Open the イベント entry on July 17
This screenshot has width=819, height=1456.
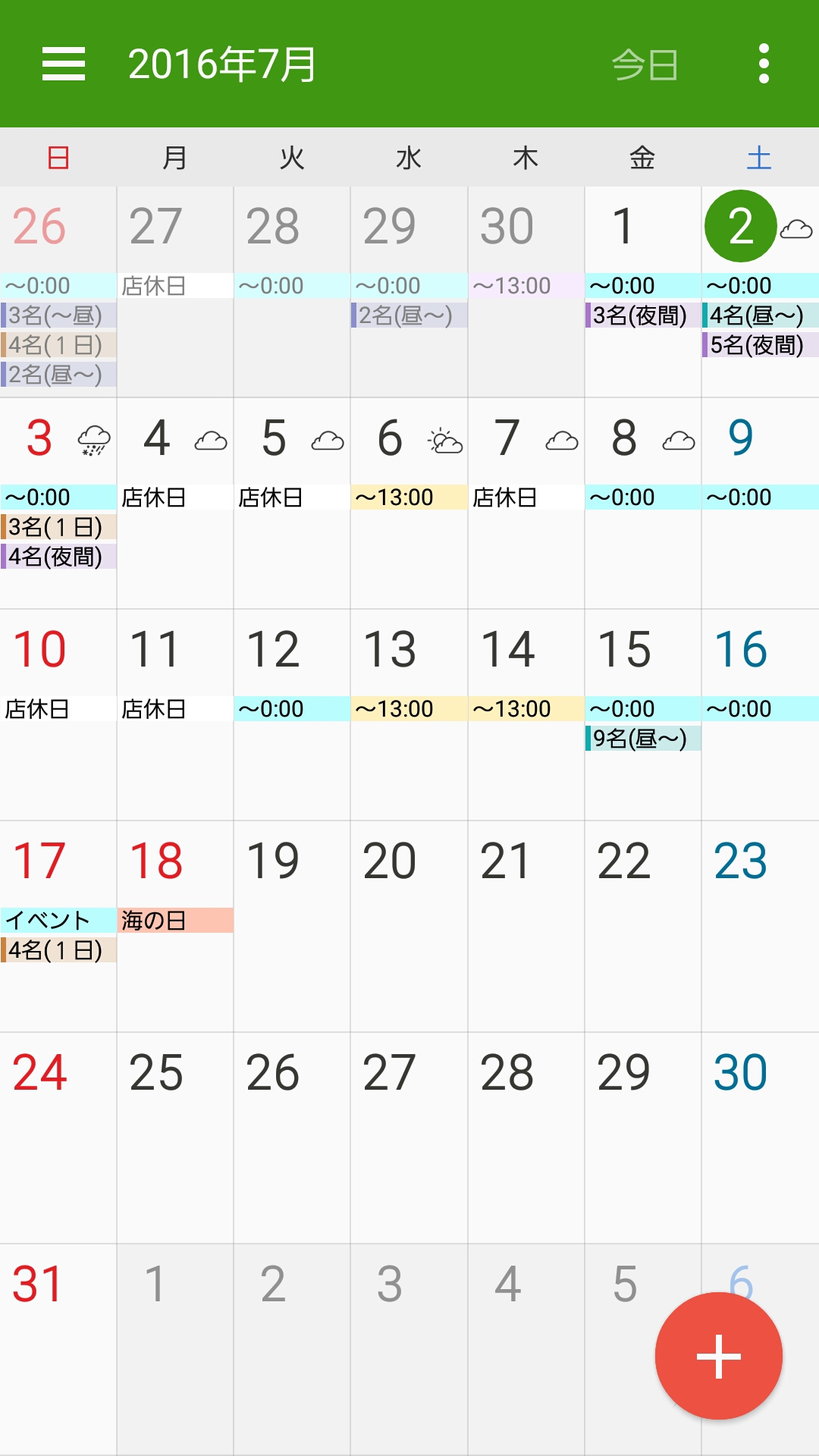58,921
